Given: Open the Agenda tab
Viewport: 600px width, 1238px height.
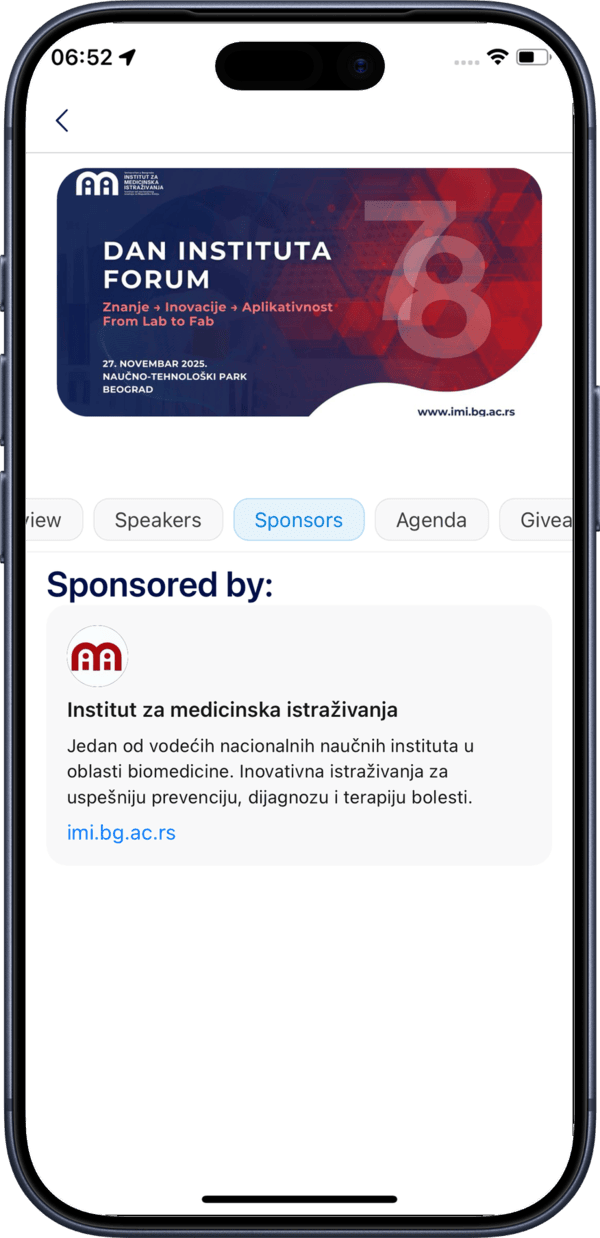Looking at the screenshot, I should [431, 520].
